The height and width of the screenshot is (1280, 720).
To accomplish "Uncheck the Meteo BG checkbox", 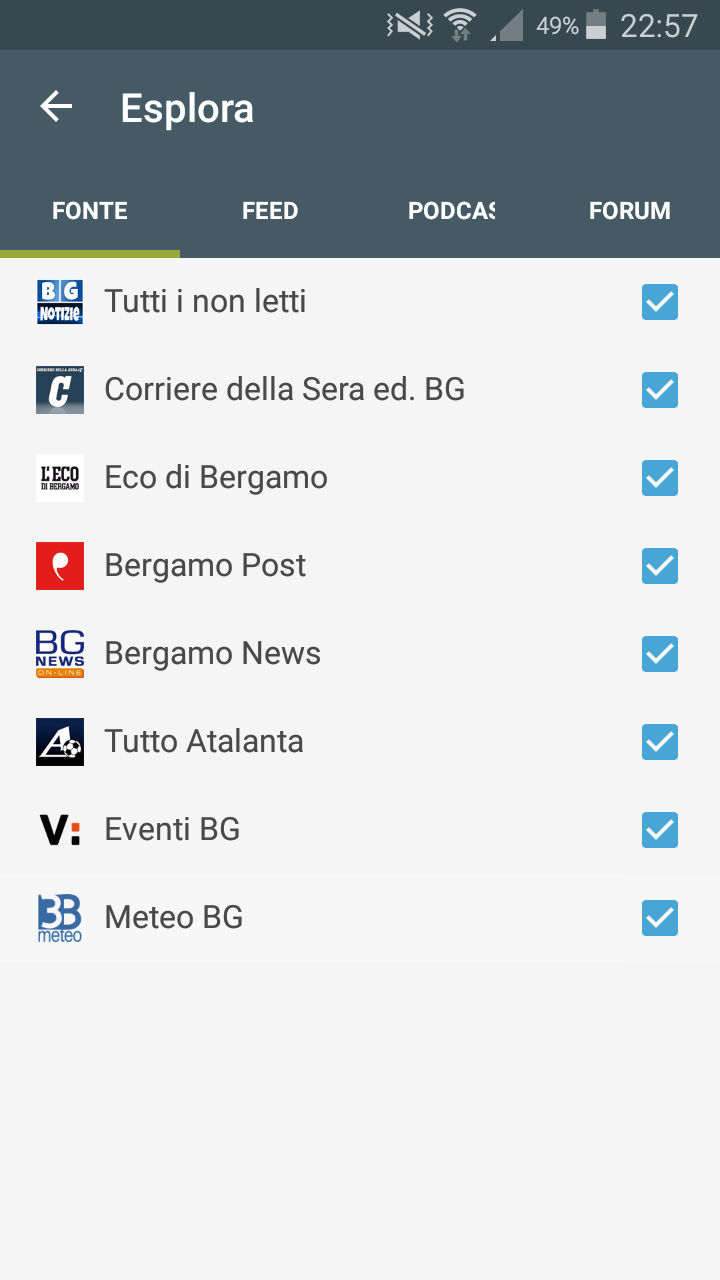I will coord(660,918).
